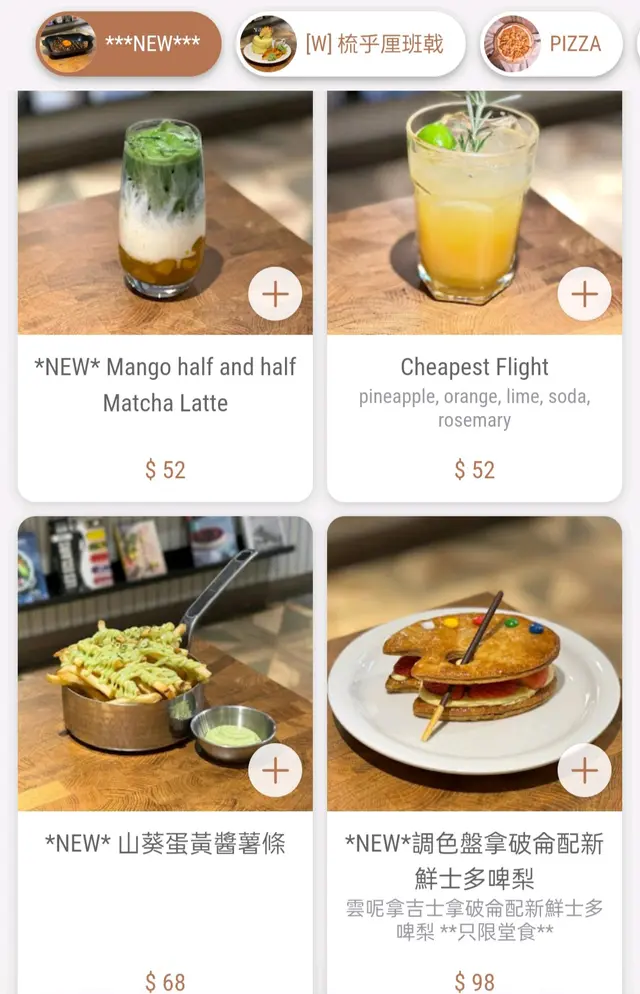
Task: Add Cheapest Flight drink to order
Action: tap(584, 294)
